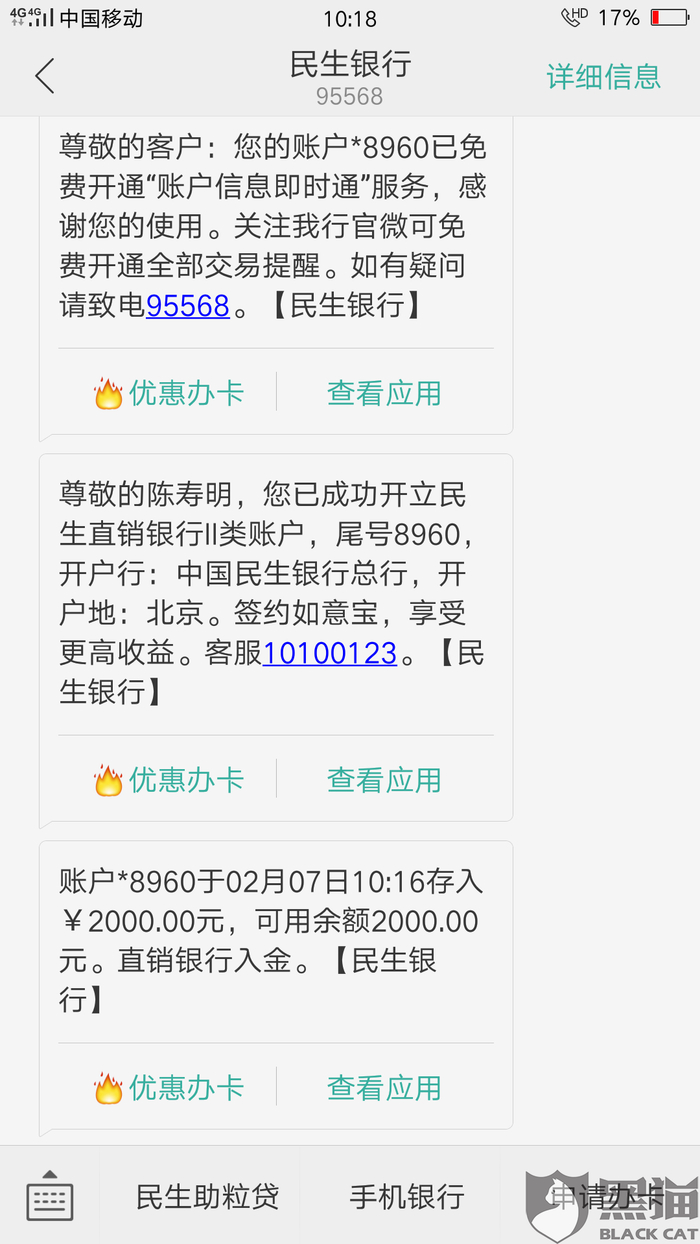
Task: Call the 95568 number link
Action: pyautogui.click(x=188, y=305)
